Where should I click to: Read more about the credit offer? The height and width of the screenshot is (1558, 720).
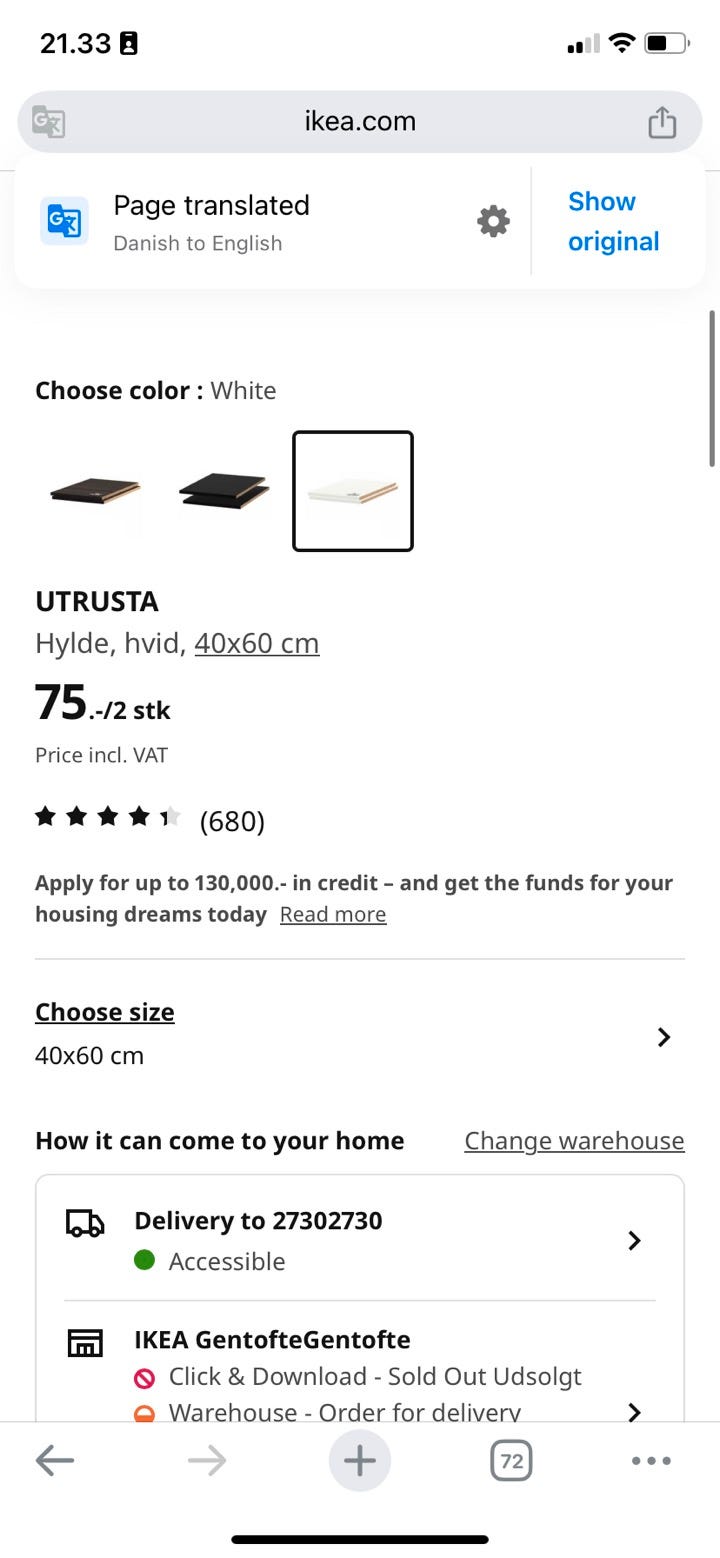point(332,914)
